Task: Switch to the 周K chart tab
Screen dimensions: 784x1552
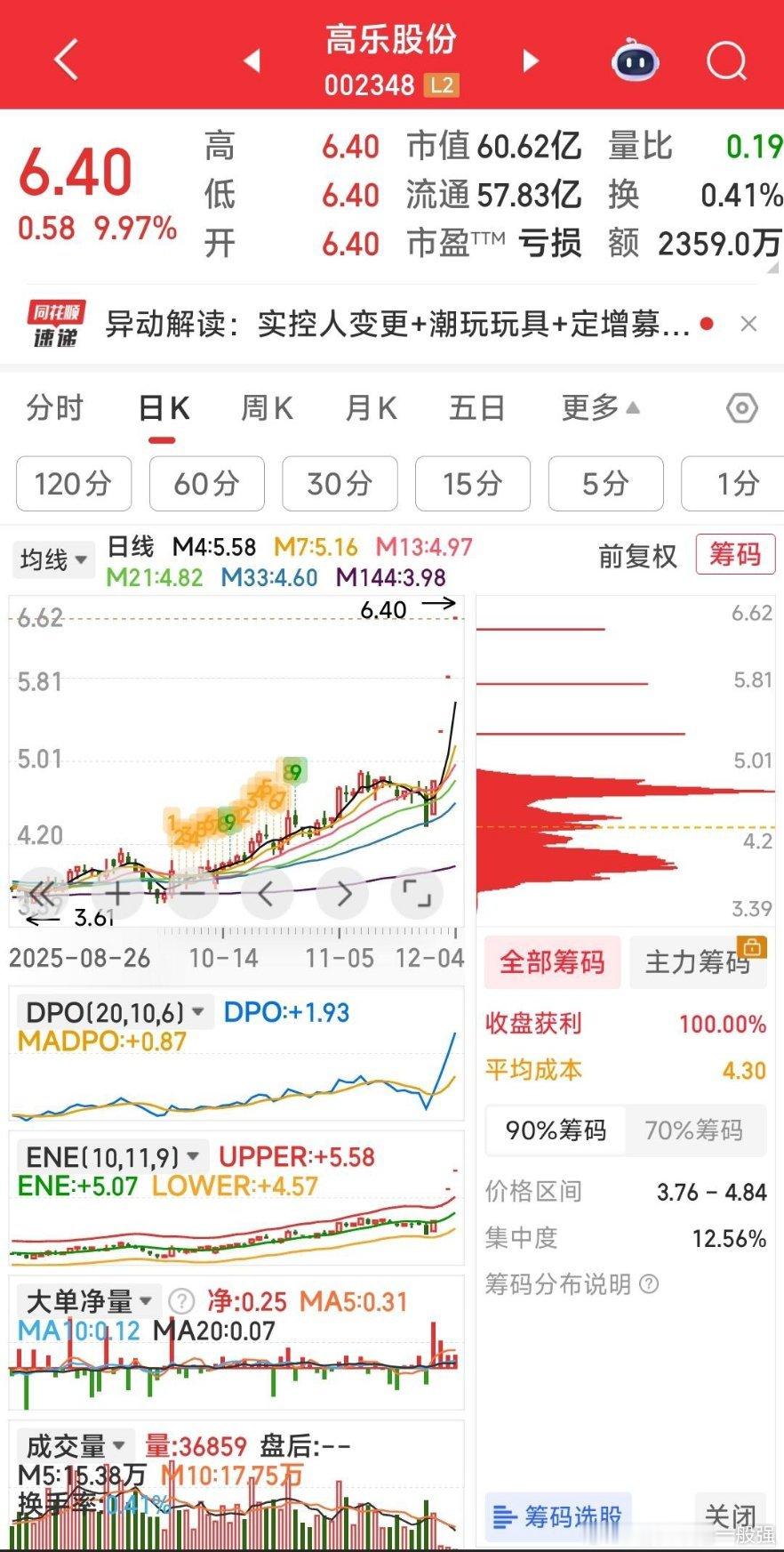Action: (x=267, y=408)
